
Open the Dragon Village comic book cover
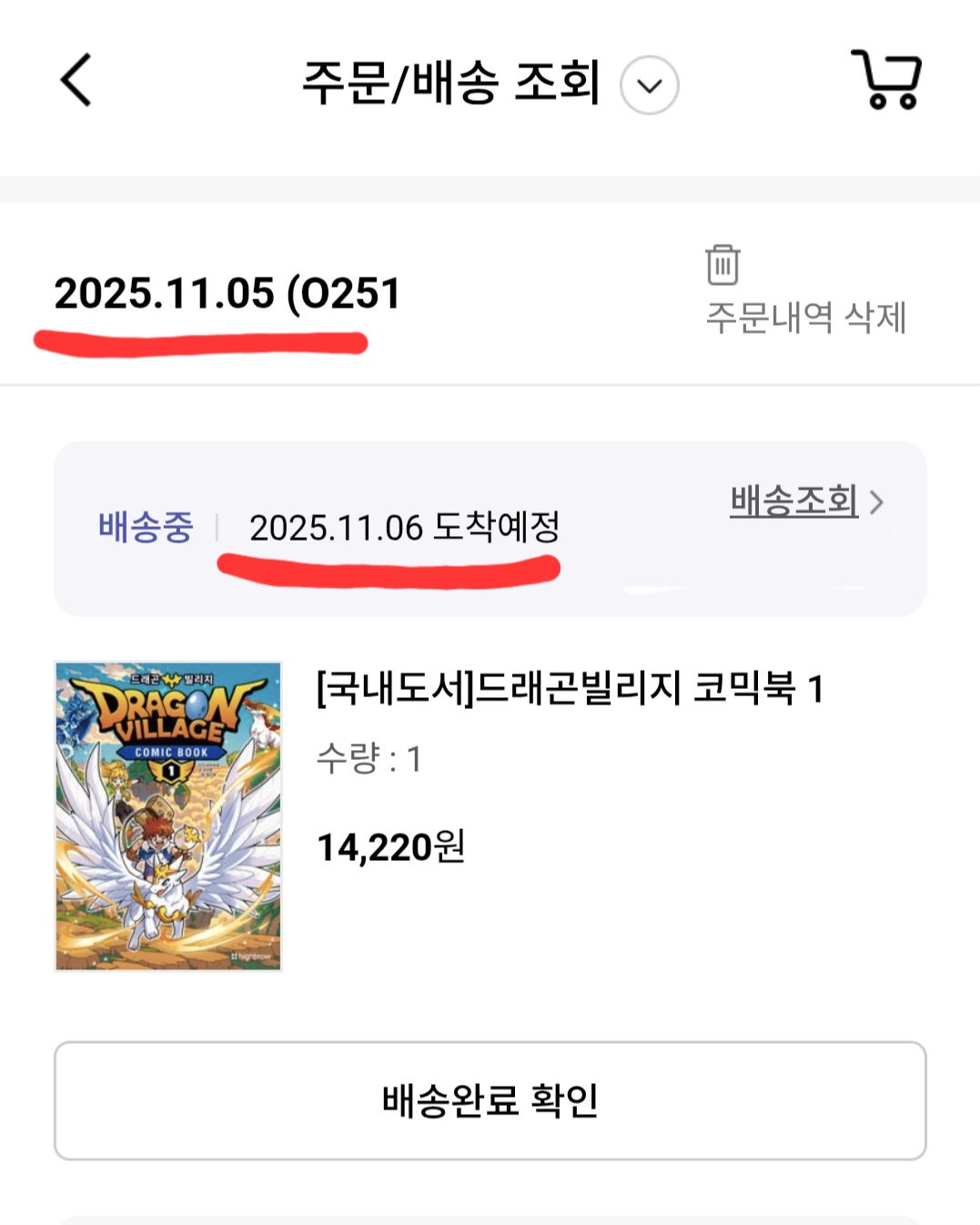(x=168, y=816)
